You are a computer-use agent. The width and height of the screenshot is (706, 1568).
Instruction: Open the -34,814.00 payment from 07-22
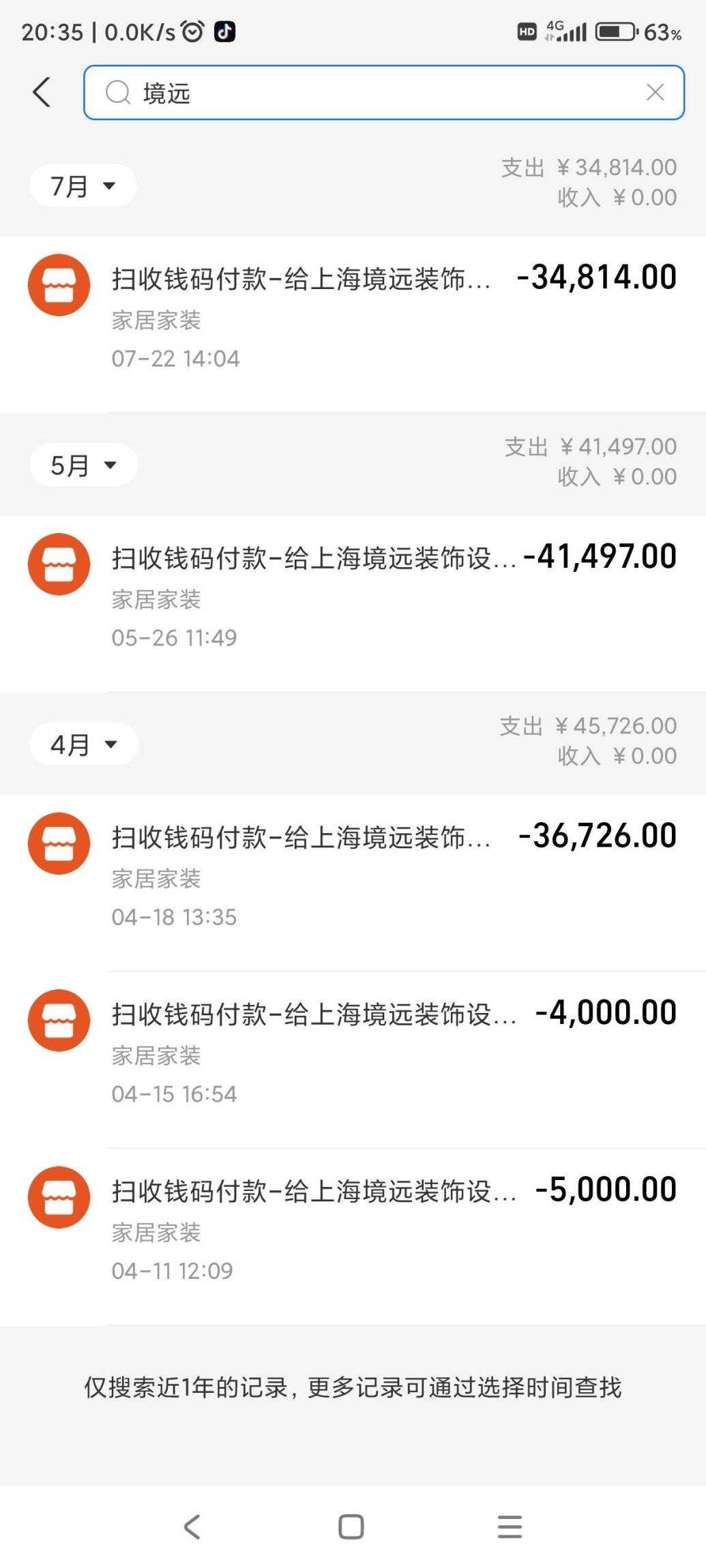point(353,318)
